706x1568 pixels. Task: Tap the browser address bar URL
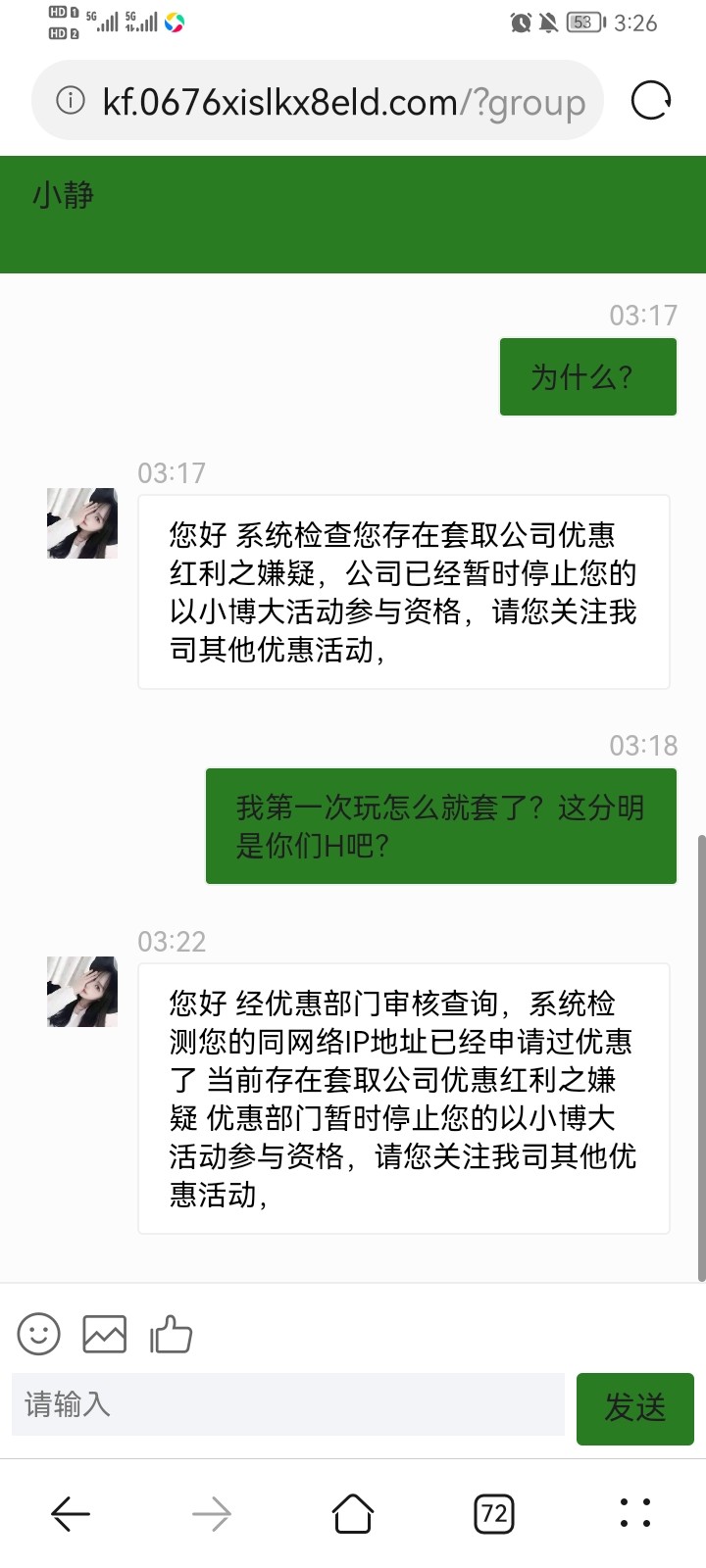(x=343, y=102)
